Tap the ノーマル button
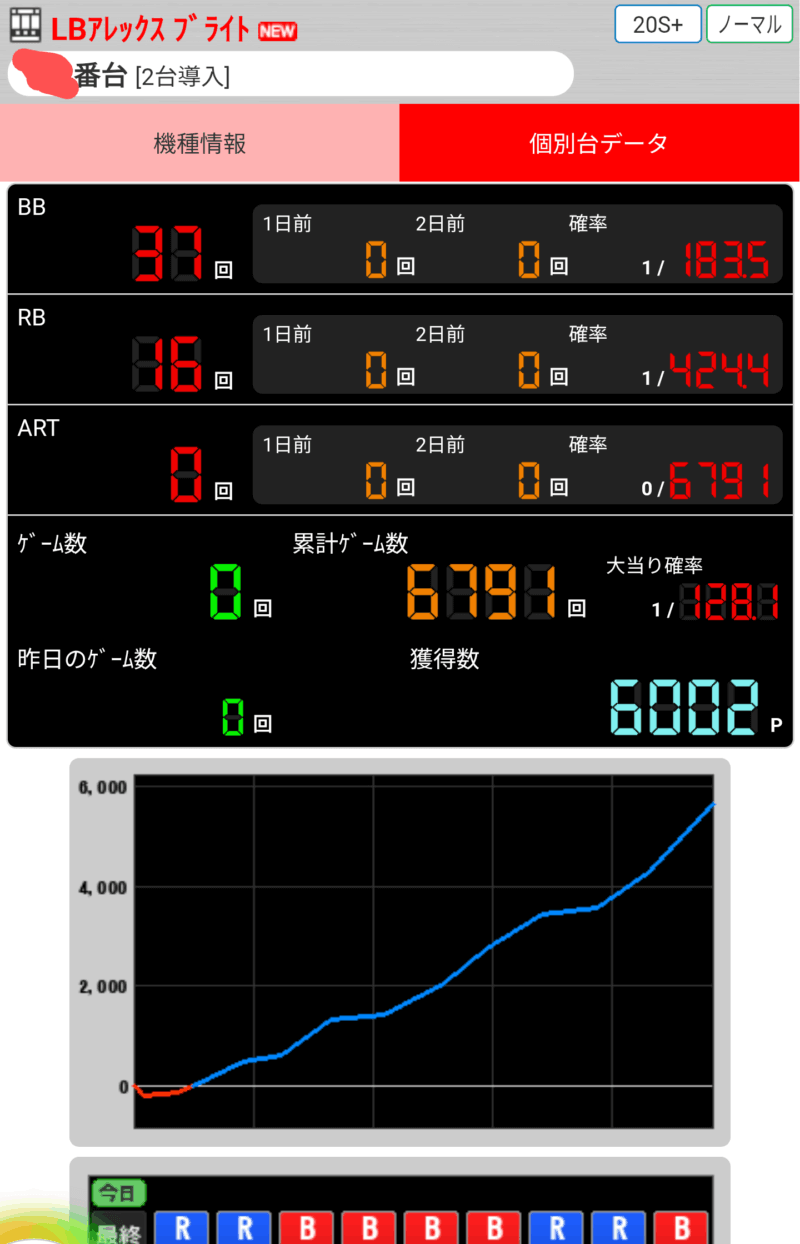Image resolution: width=800 pixels, height=1244 pixels. coord(749,25)
